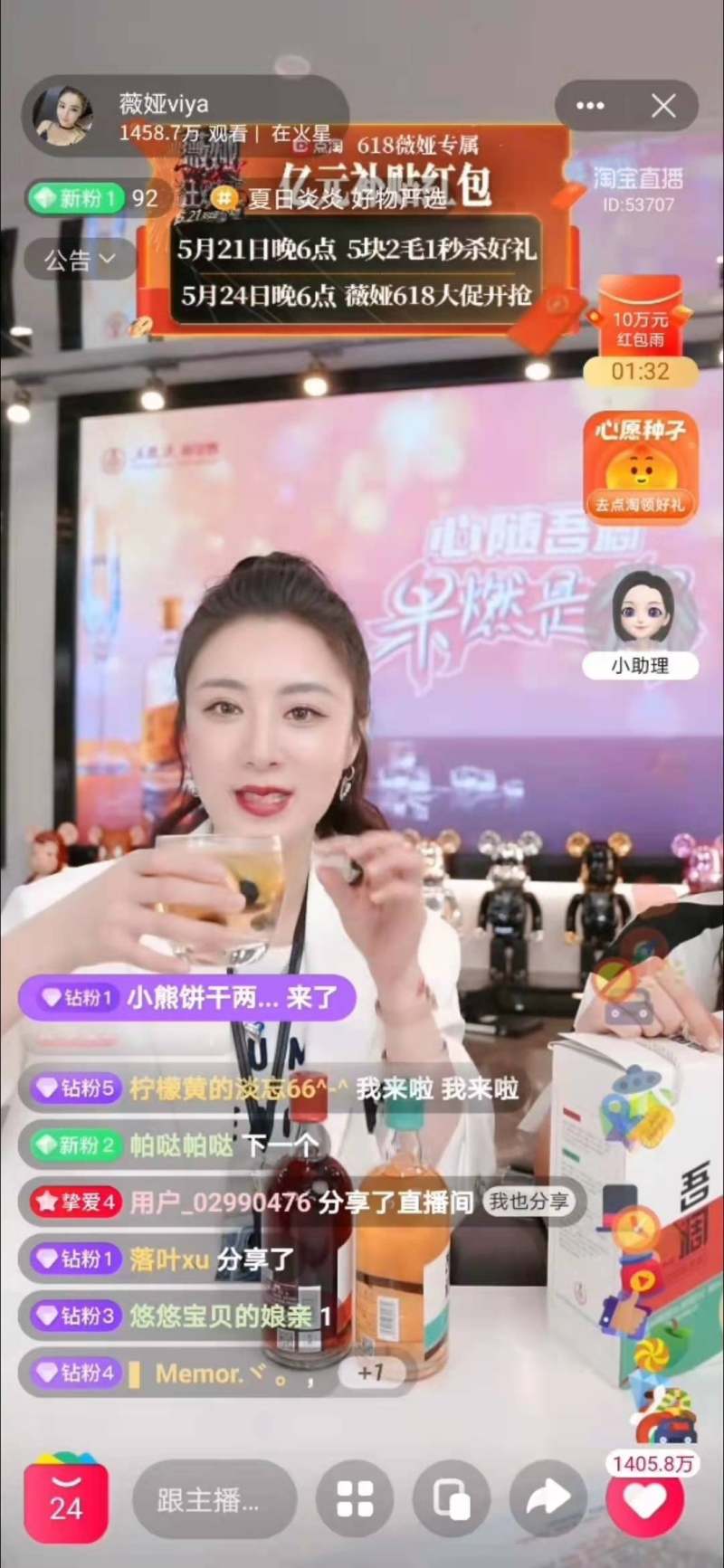Open the three-dot more options menu

point(590,107)
